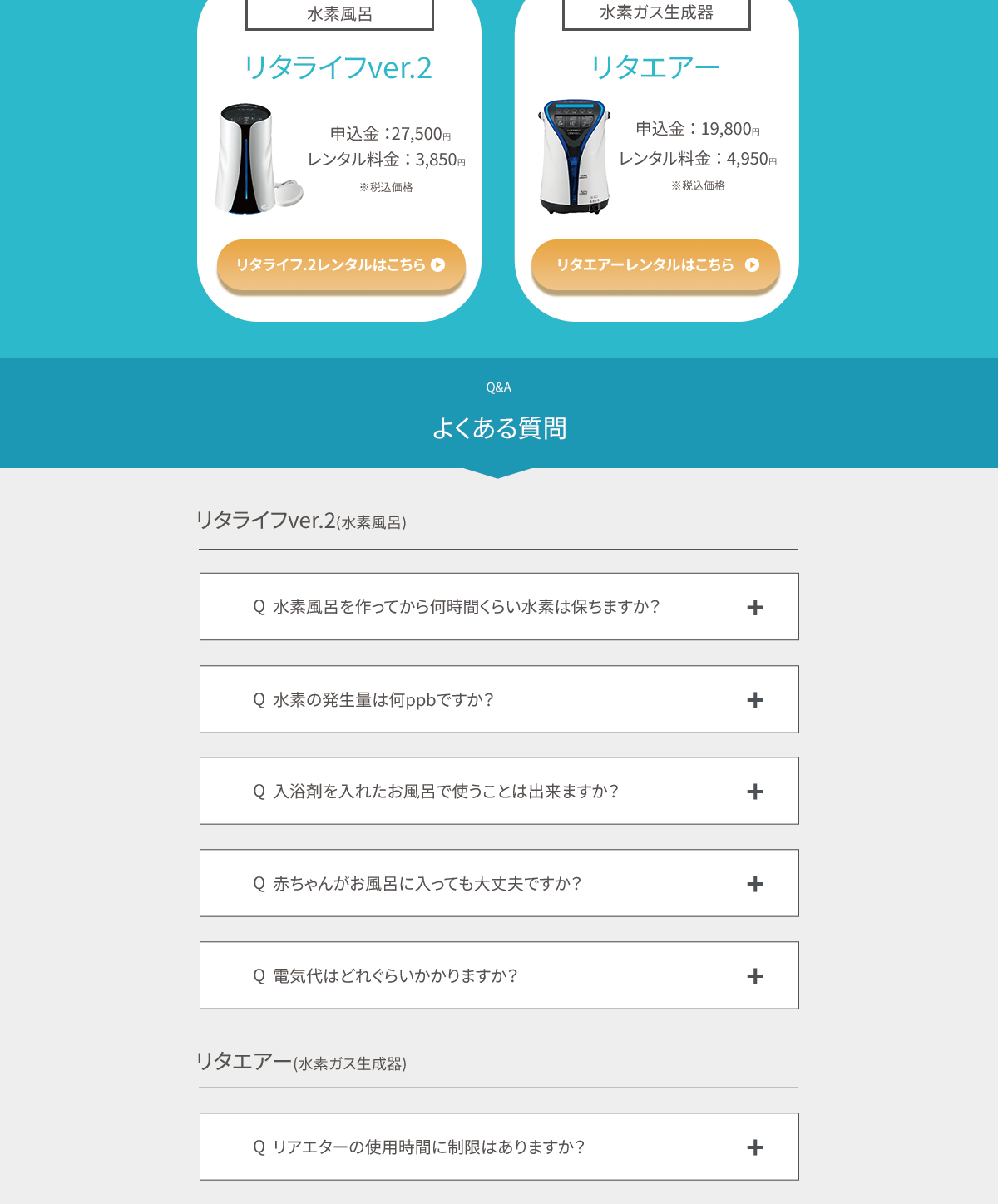Viewport: 998px width, 1204px height.
Task: Expand 赤ちゃんがお風呂に入っても大丈夫 question
Action: click(x=499, y=883)
